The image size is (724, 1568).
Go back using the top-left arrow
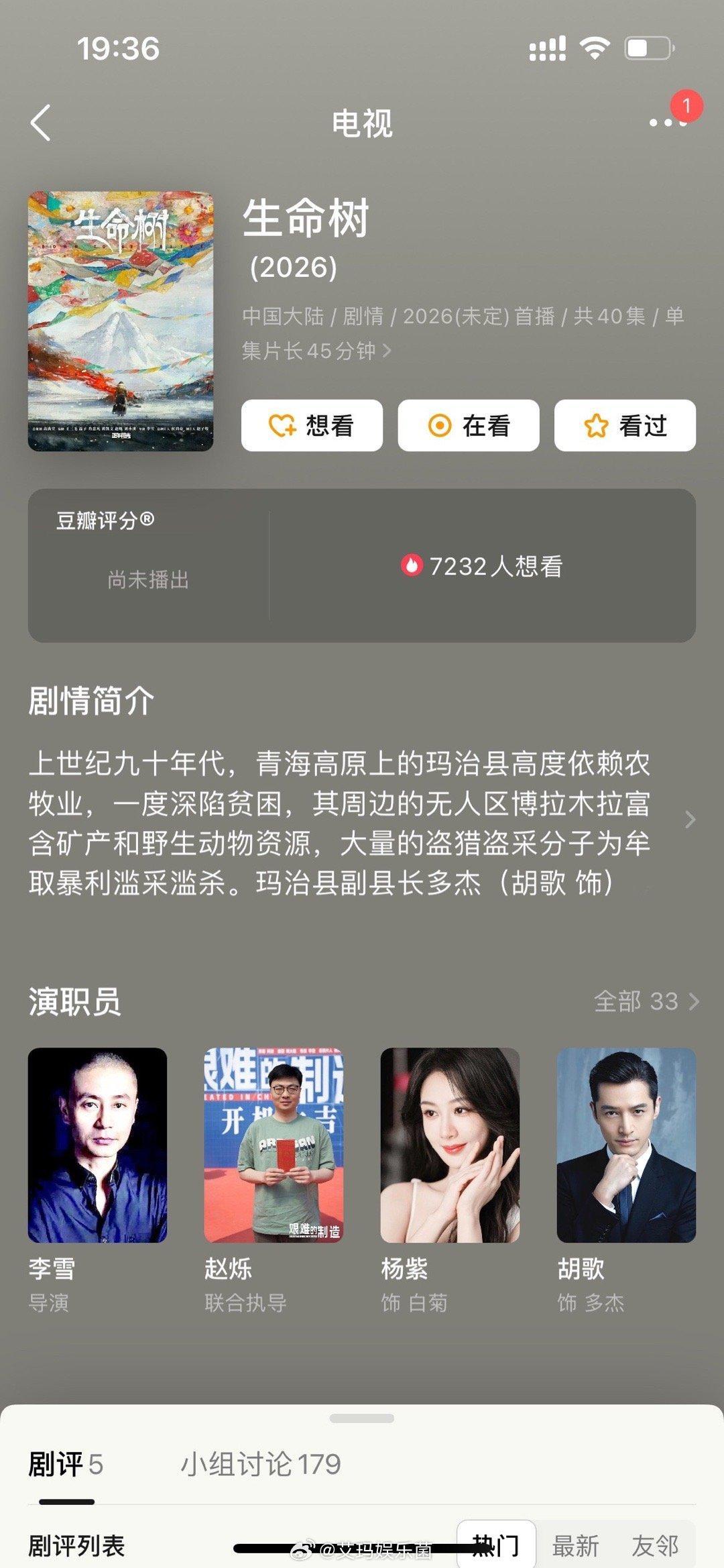[x=41, y=123]
